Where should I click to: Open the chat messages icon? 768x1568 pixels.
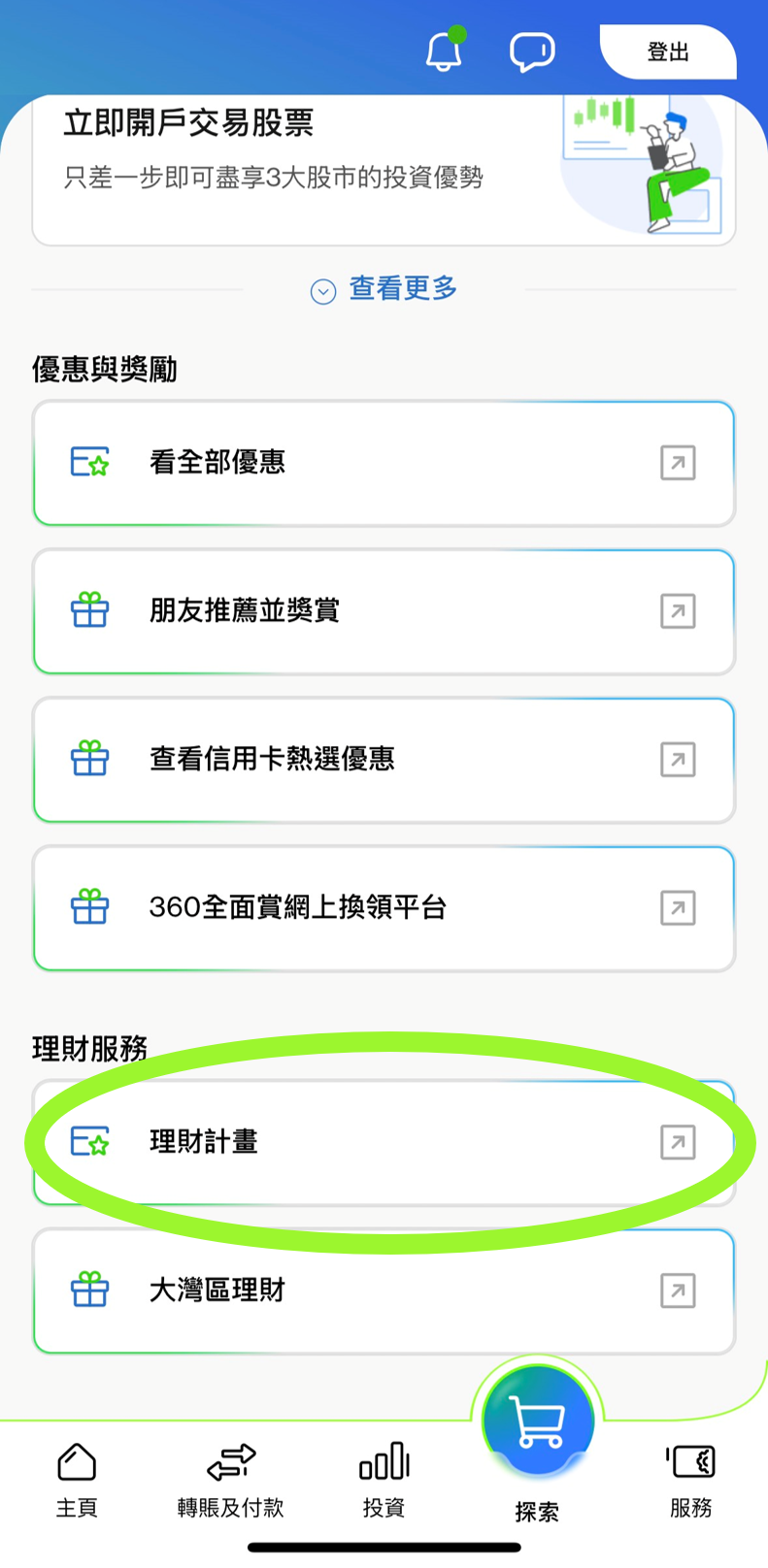pyautogui.click(x=532, y=51)
